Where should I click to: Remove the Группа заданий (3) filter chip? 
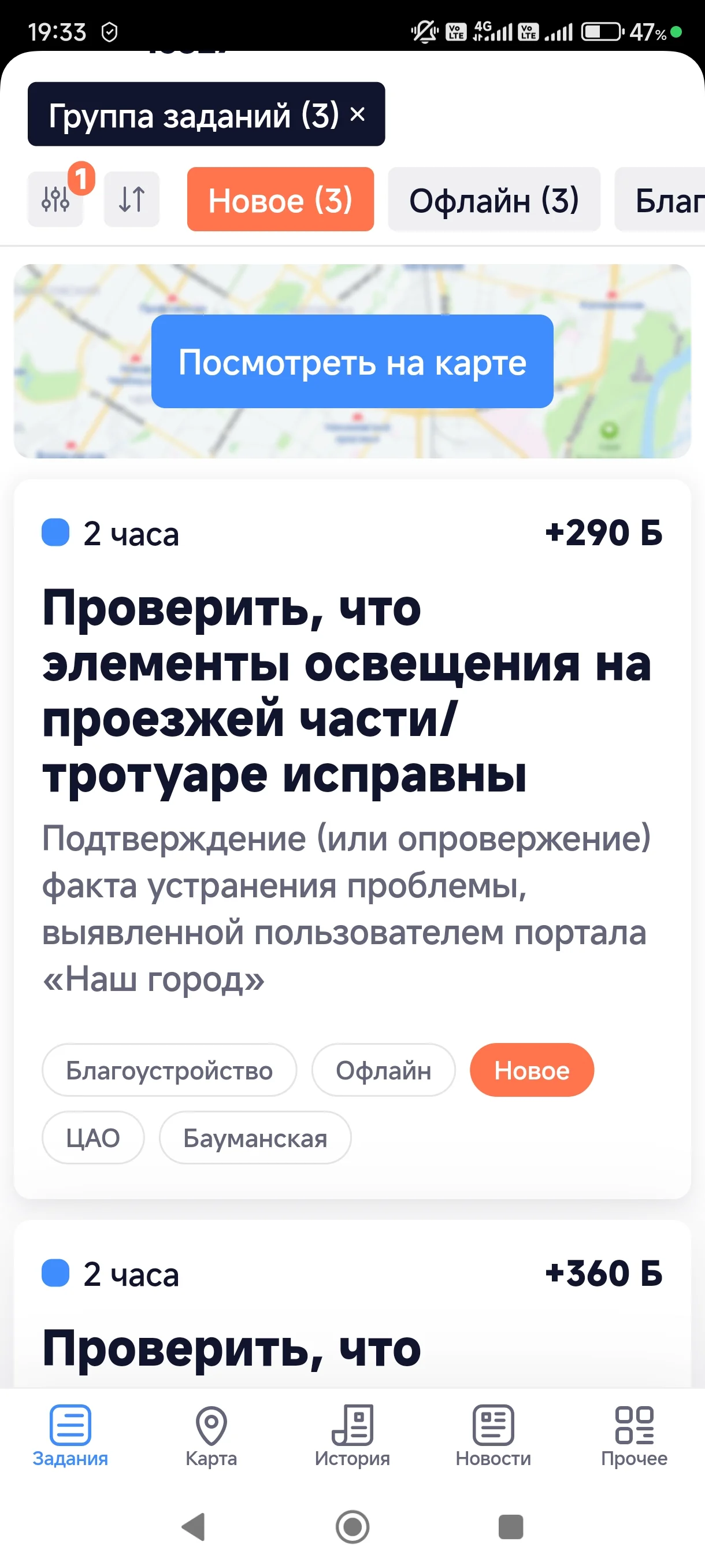pos(358,114)
